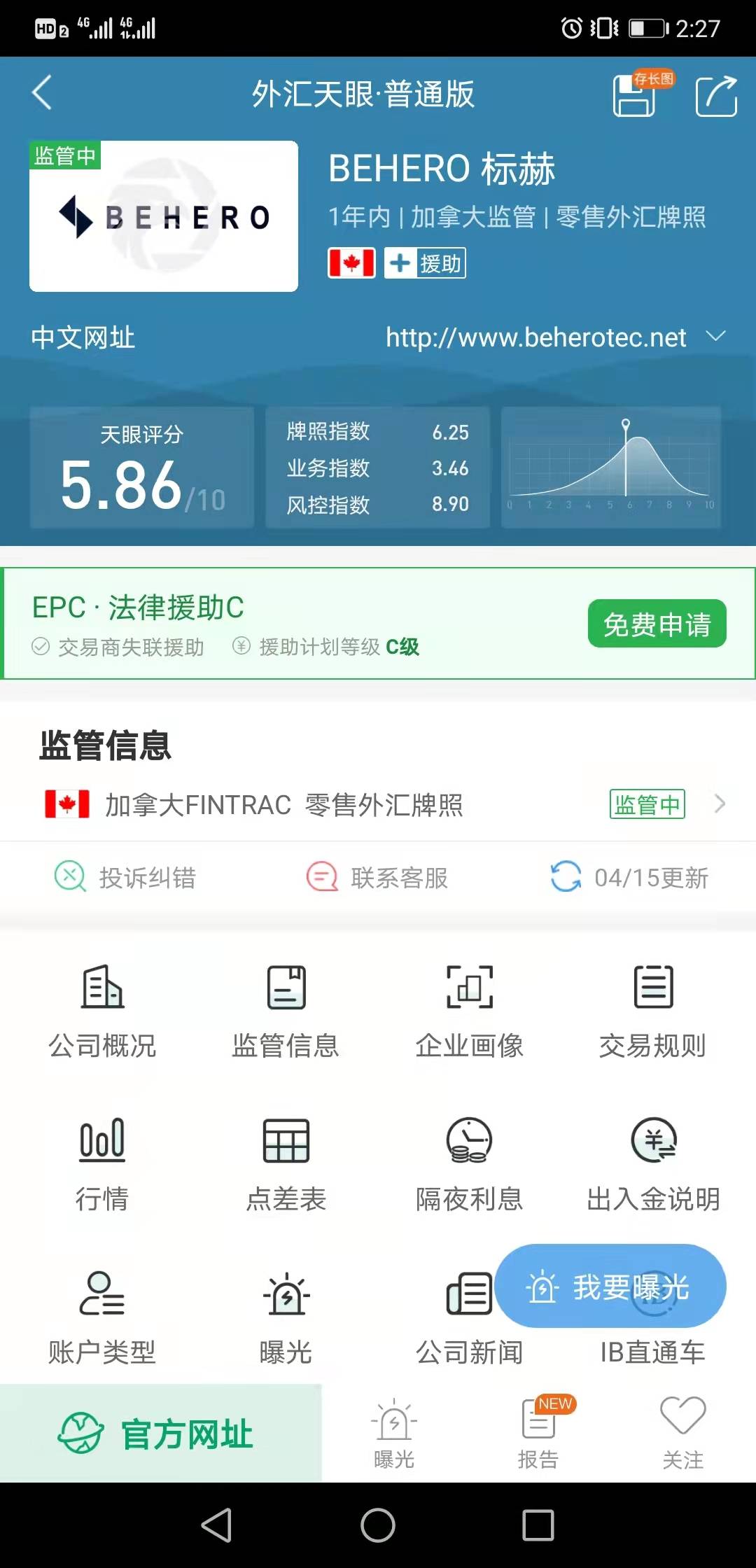Image resolution: width=756 pixels, height=1568 pixels.
Task: Share this broker page
Action: 716,95
